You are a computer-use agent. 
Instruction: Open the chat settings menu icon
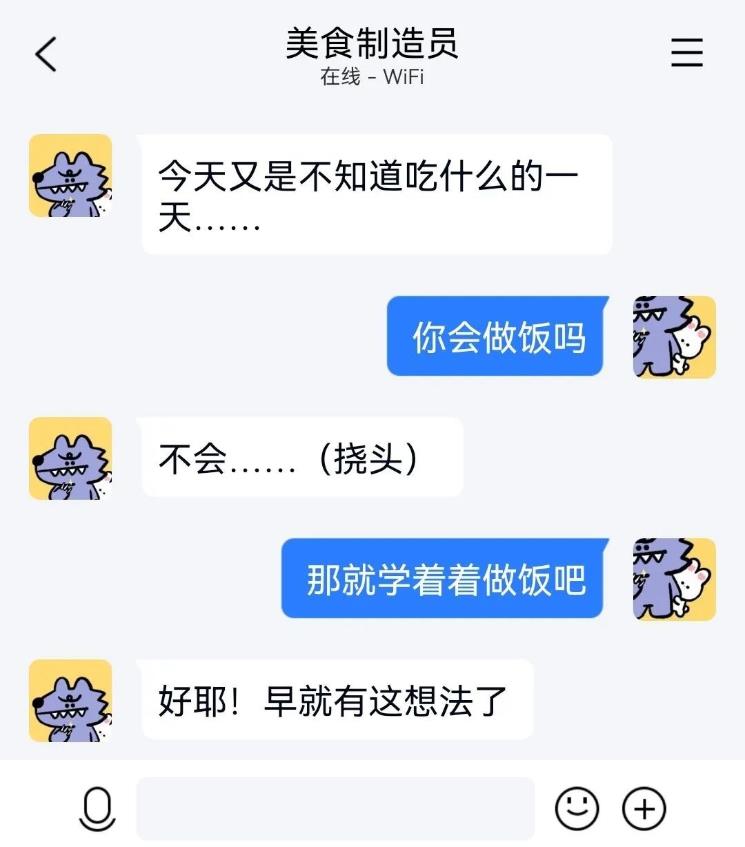click(x=686, y=53)
